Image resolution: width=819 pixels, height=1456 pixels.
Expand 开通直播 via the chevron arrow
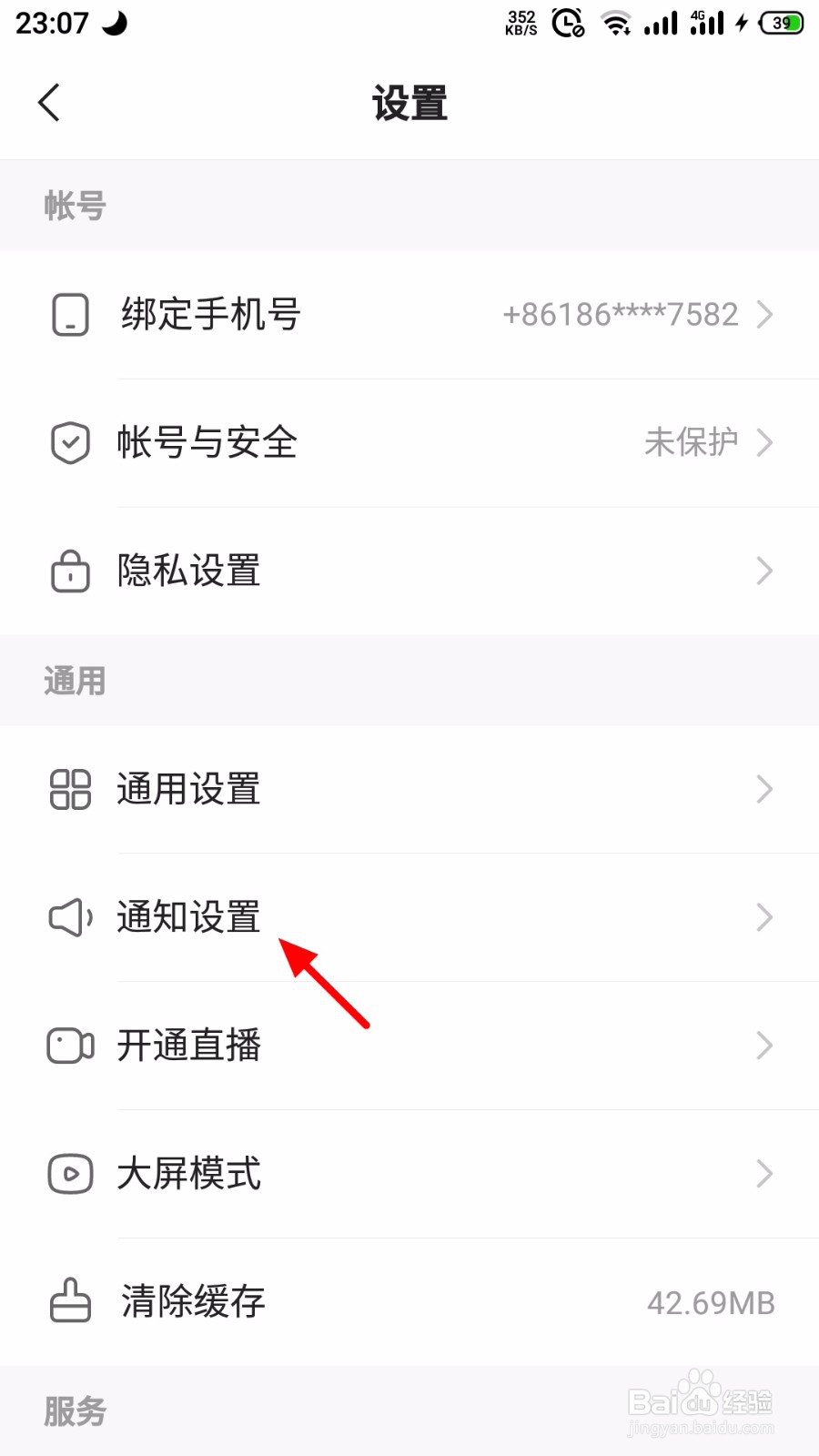(764, 1046)
